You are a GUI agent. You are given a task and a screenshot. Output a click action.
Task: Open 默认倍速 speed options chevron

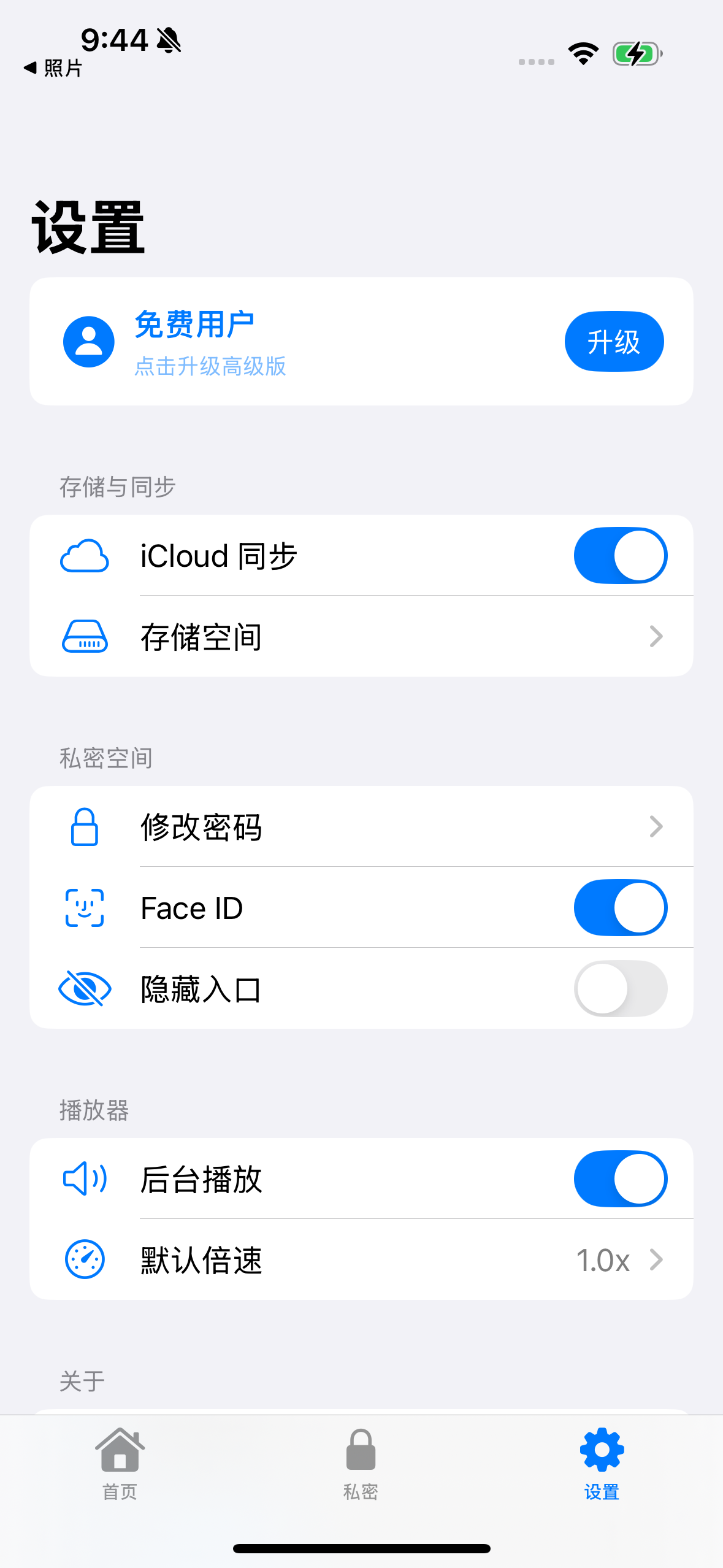click(657, 1259)
